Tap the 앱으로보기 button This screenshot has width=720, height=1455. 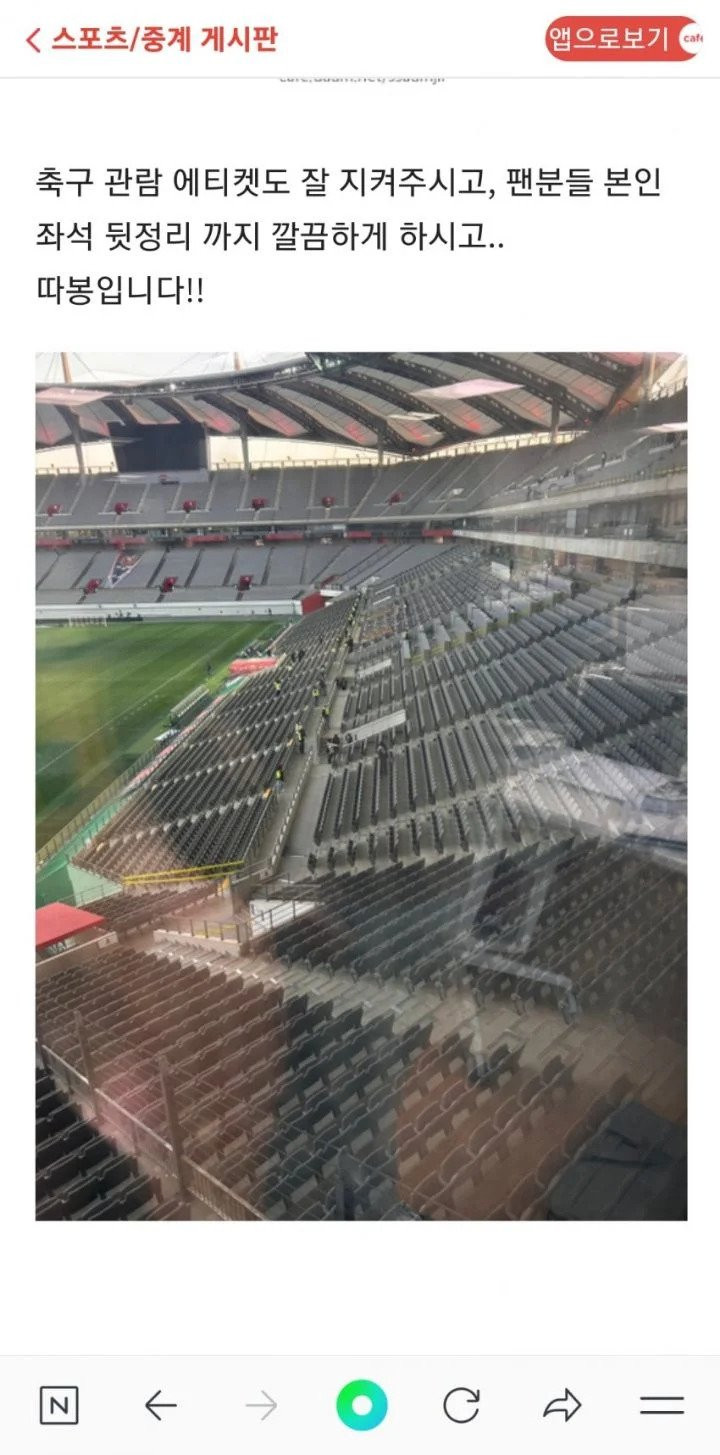click(622, 39)
